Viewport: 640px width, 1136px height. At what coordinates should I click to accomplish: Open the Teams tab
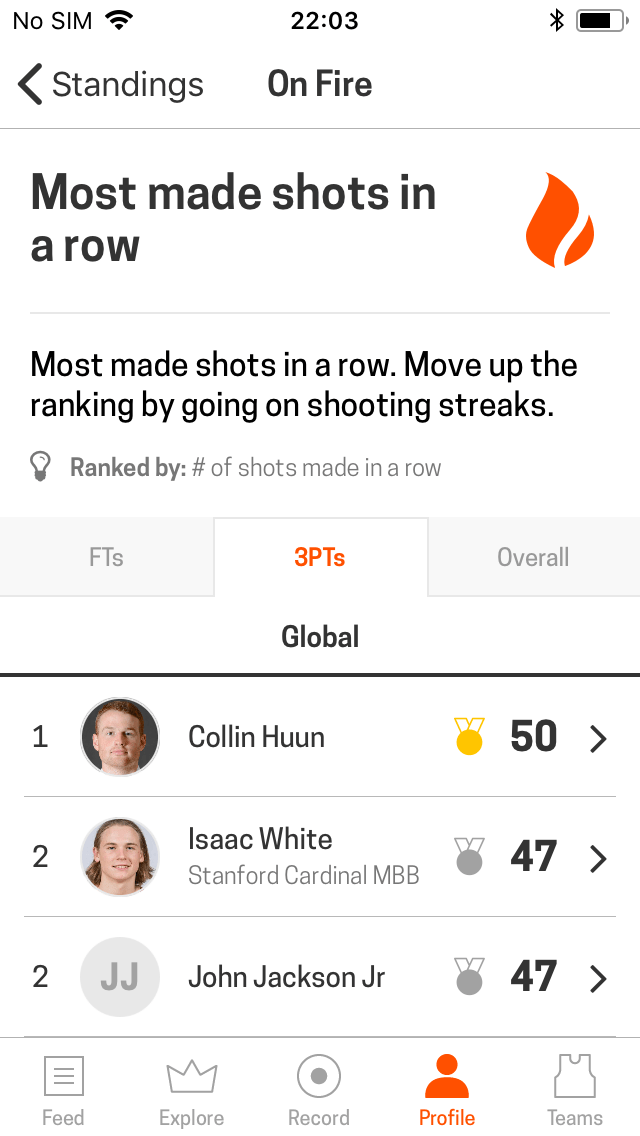coord(575,1091)
